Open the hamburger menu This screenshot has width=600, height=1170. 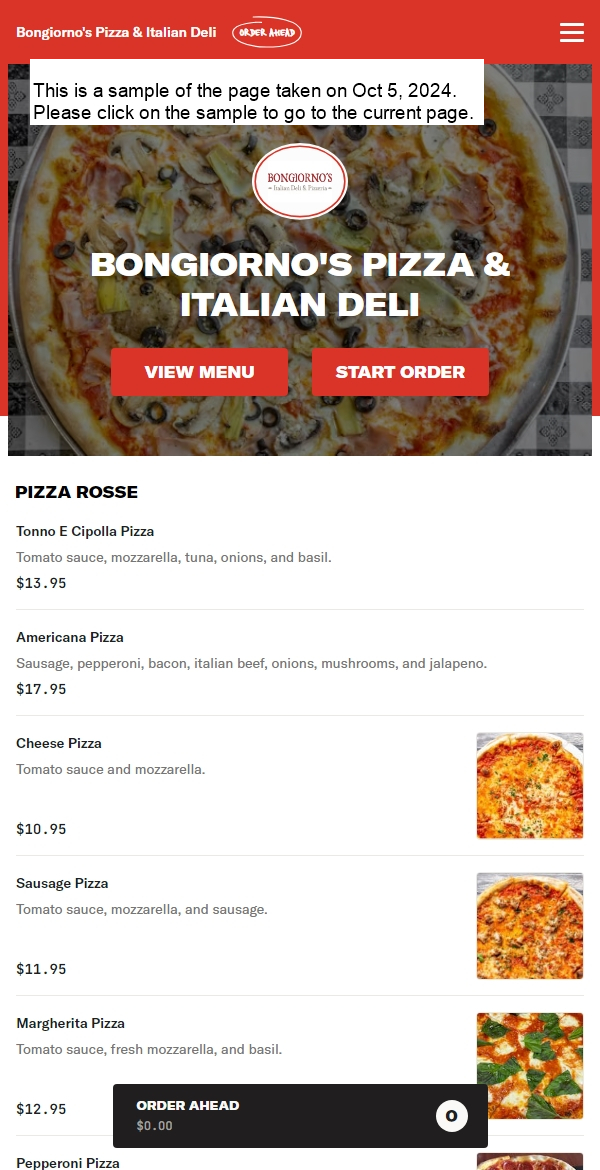571,33
